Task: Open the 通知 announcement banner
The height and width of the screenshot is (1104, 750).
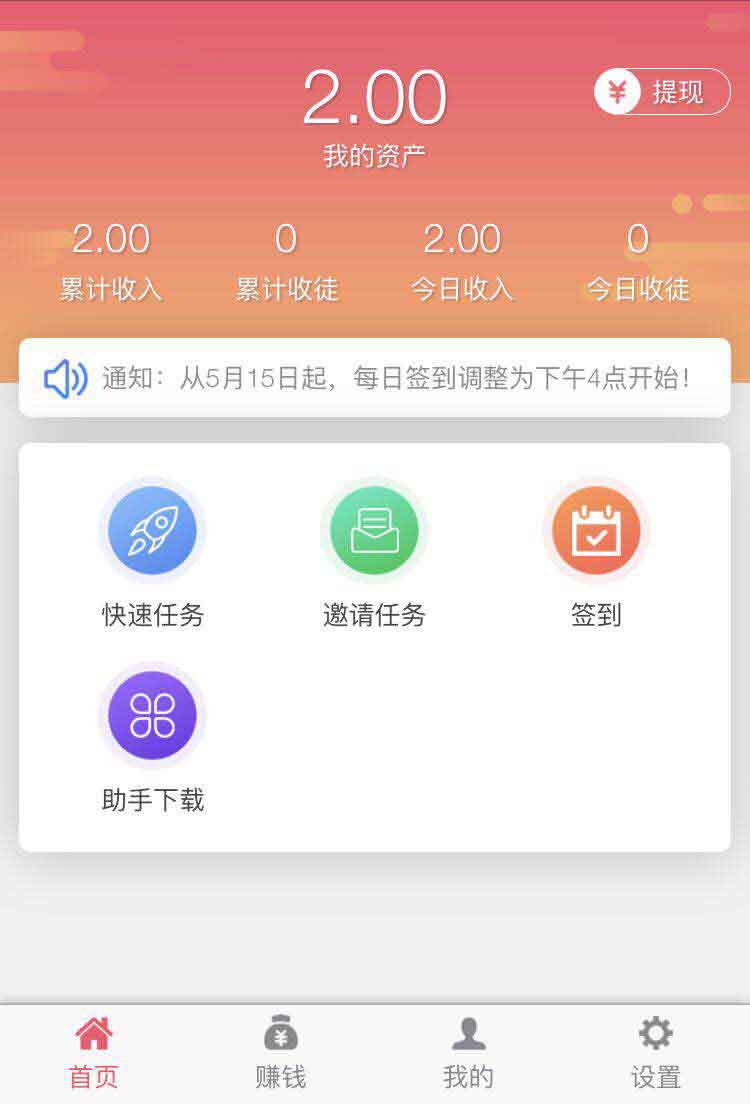Action: point(374,378)
